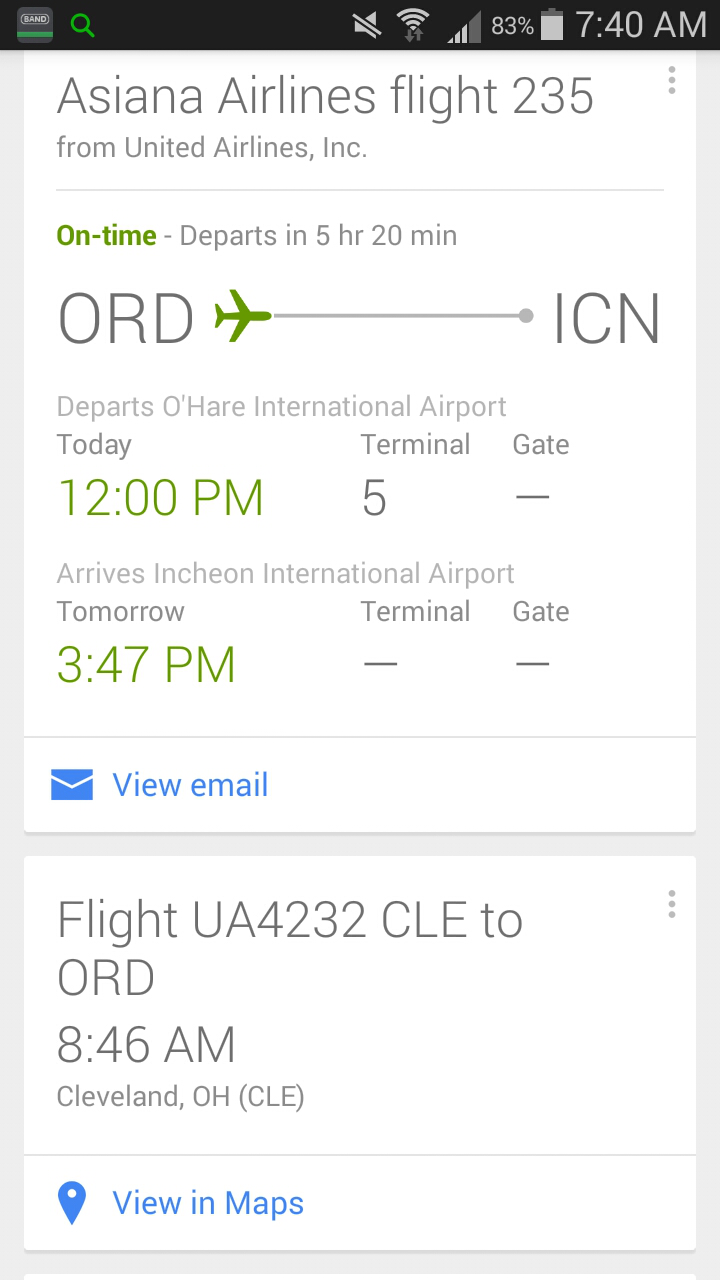View email for Asiana flight 235
The width and height of the screenshot is (720, 1280).
(x=360, y=785)
